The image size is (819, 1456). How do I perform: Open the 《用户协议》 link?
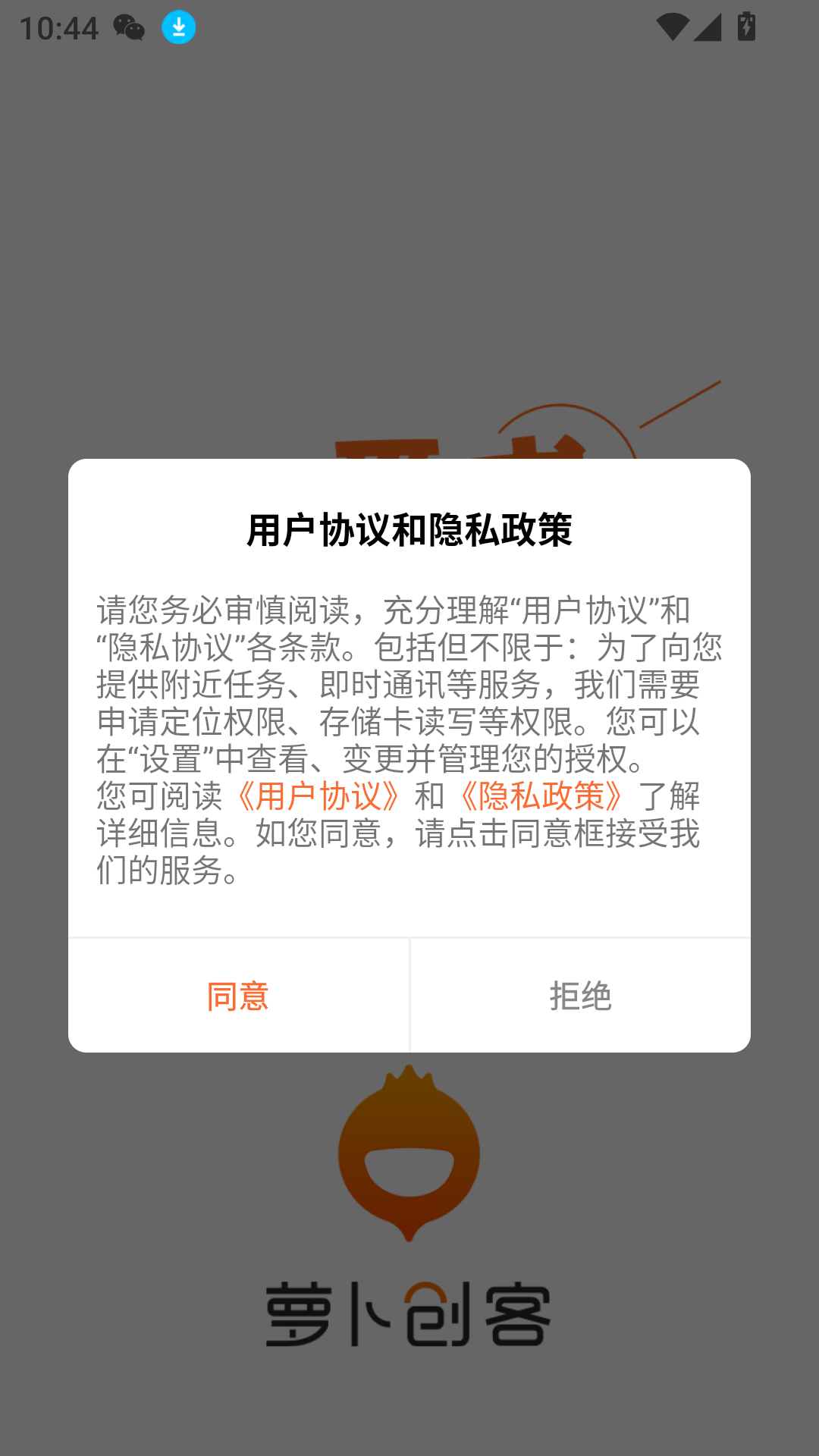click(x=318, y=796)
